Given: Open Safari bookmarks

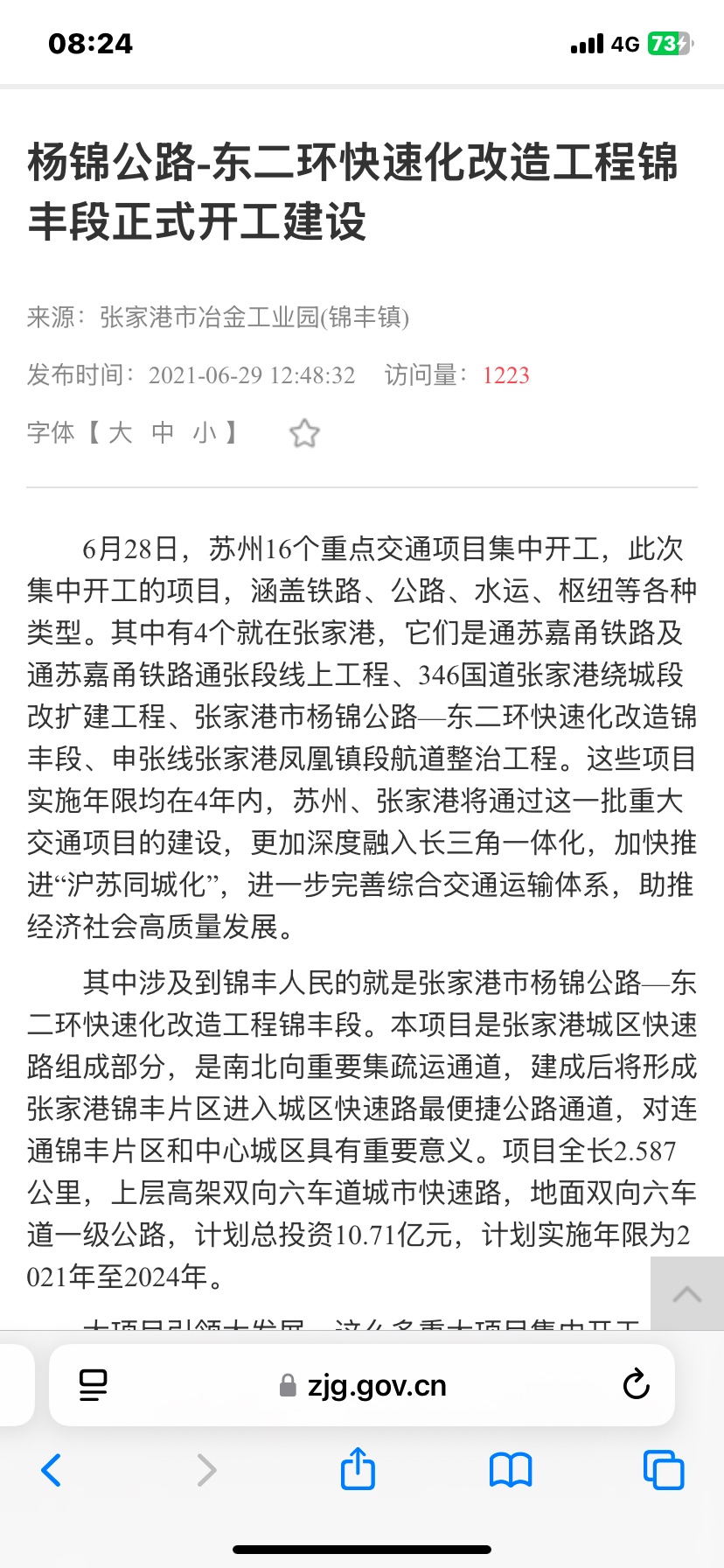Looking at the screenshot, I should 511,1470.
